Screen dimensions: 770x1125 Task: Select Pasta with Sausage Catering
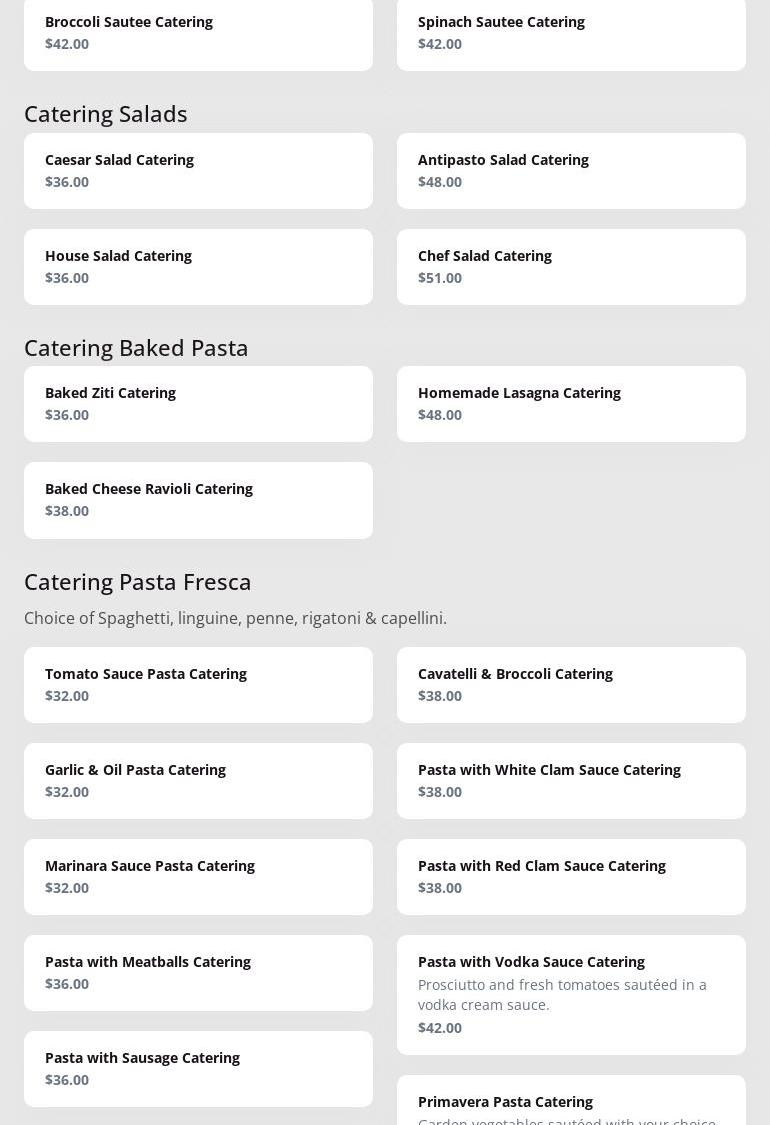198,1069
